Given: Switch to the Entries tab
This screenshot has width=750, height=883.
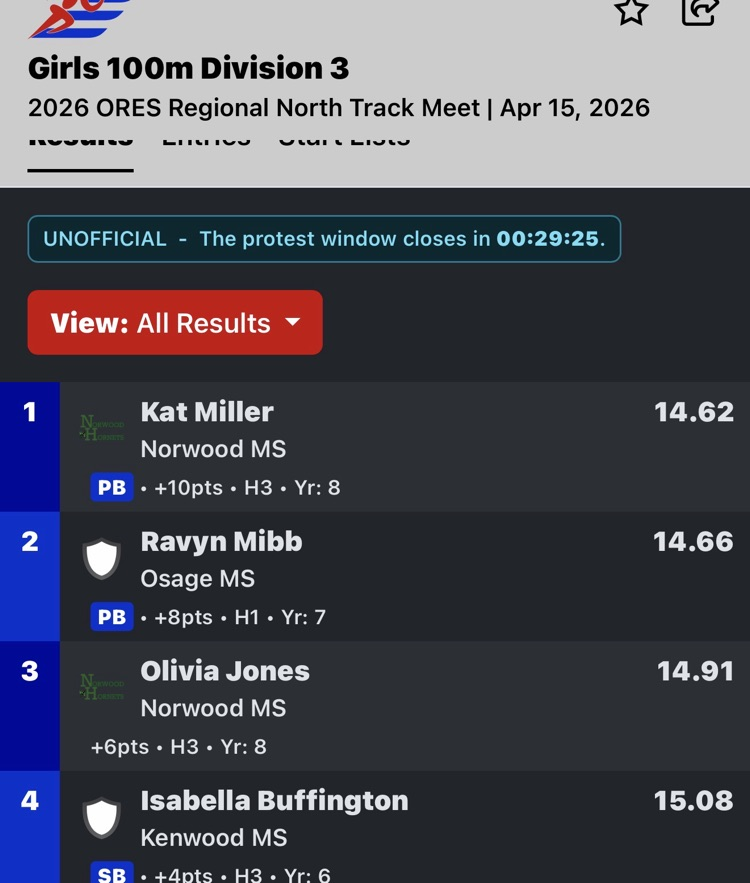Looking at the screenshot, I should click(206, 142).
